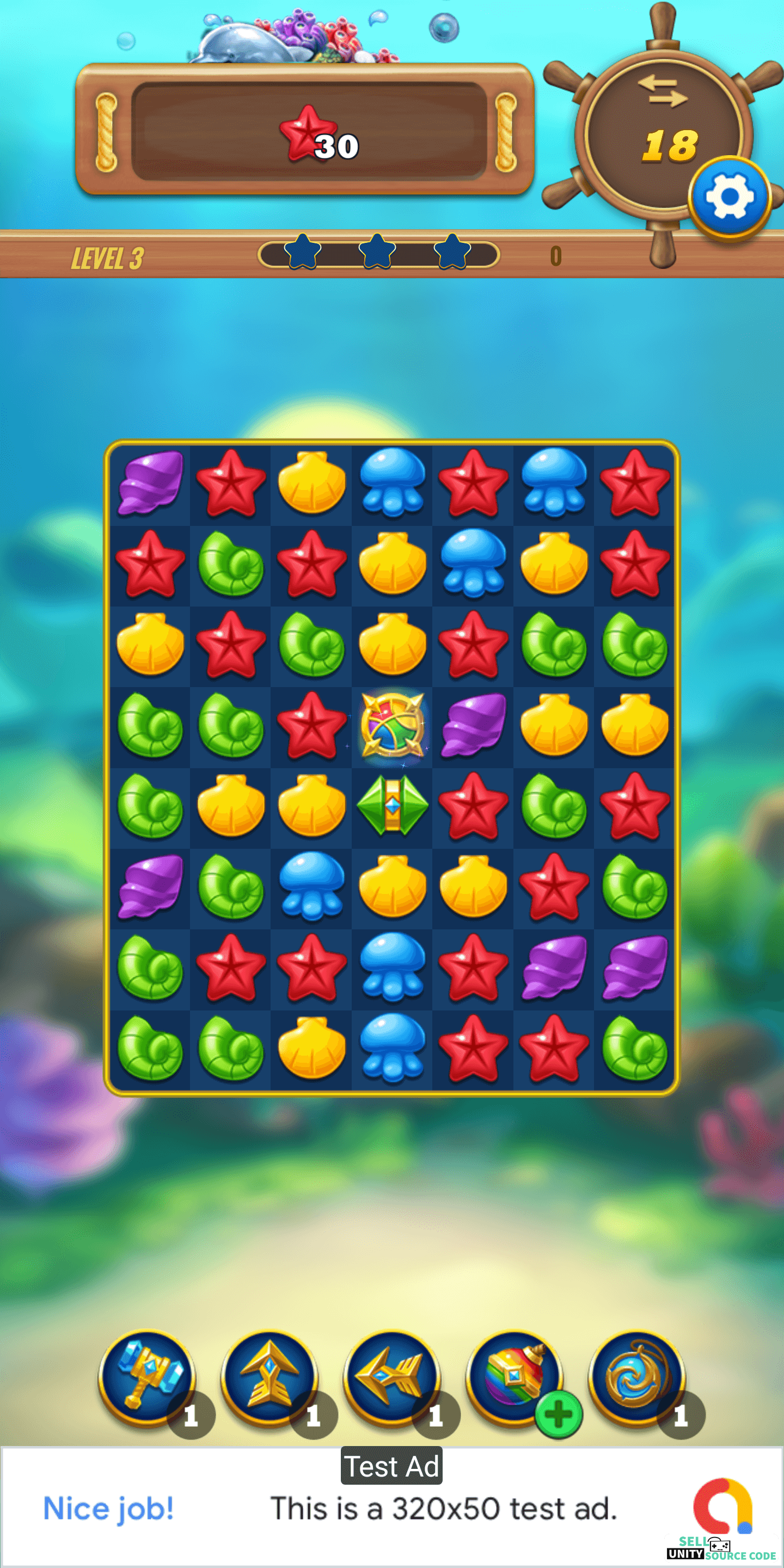Select the horizontal arrow booster

[x=392, y=1378]
